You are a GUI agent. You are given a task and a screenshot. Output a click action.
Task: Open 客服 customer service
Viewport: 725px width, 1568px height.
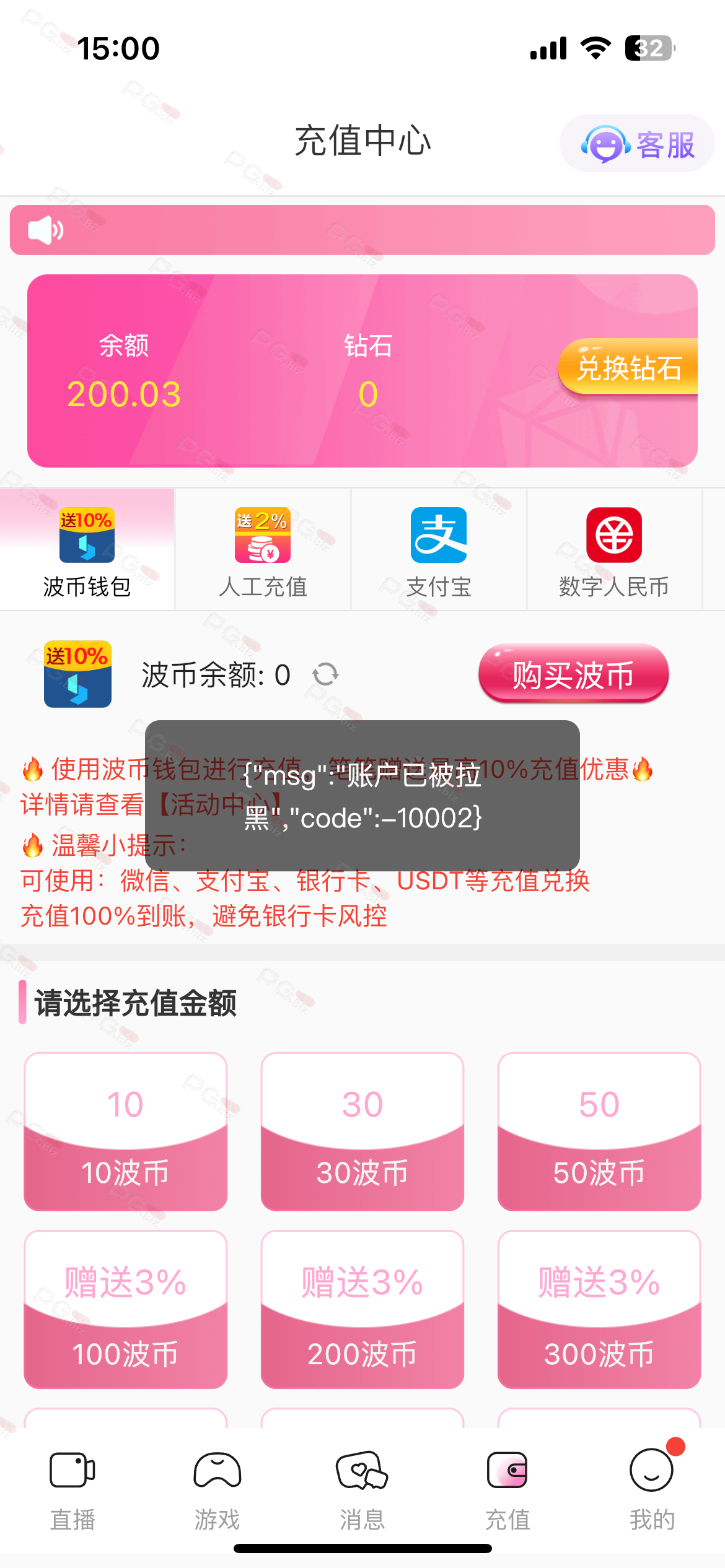[637, 144]
